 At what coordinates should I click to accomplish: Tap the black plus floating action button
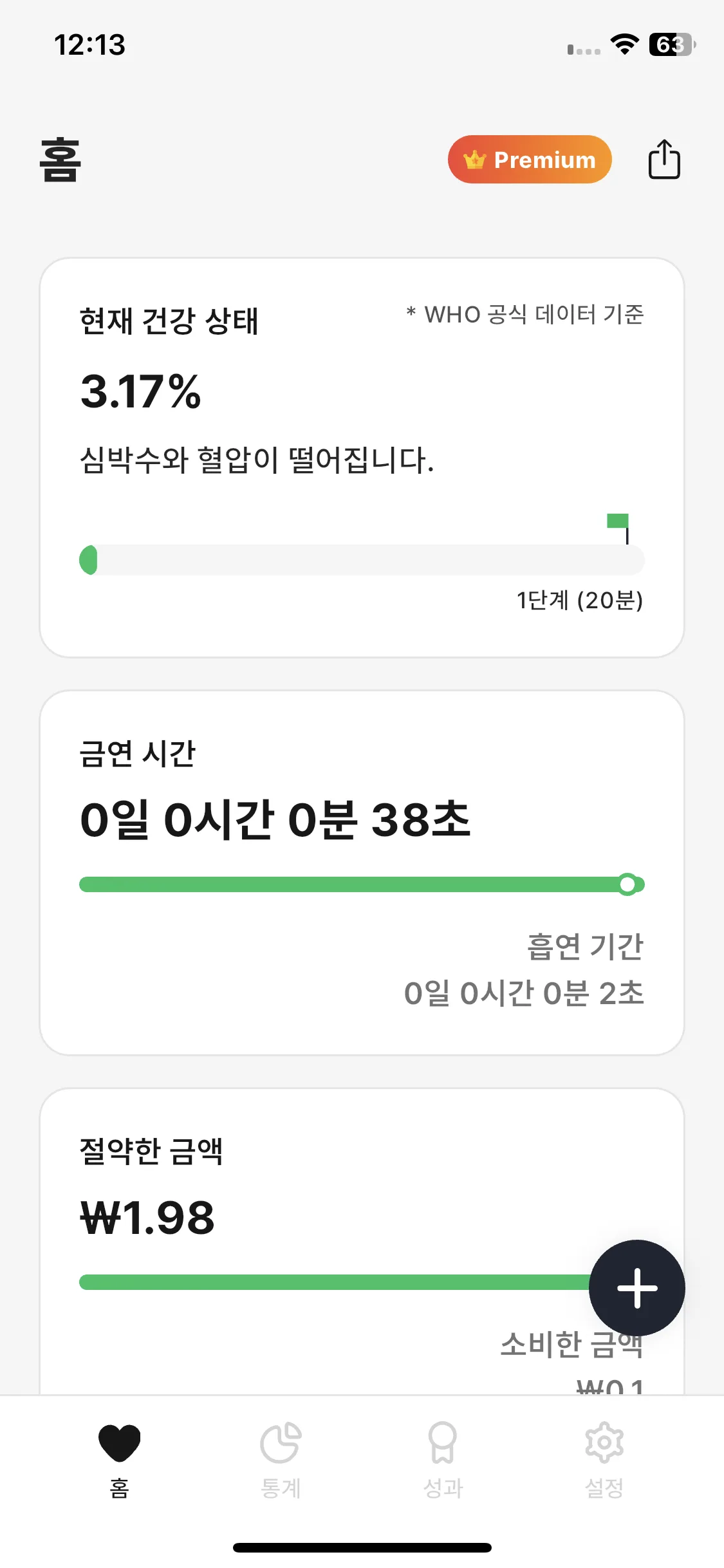coord(636,1288)
